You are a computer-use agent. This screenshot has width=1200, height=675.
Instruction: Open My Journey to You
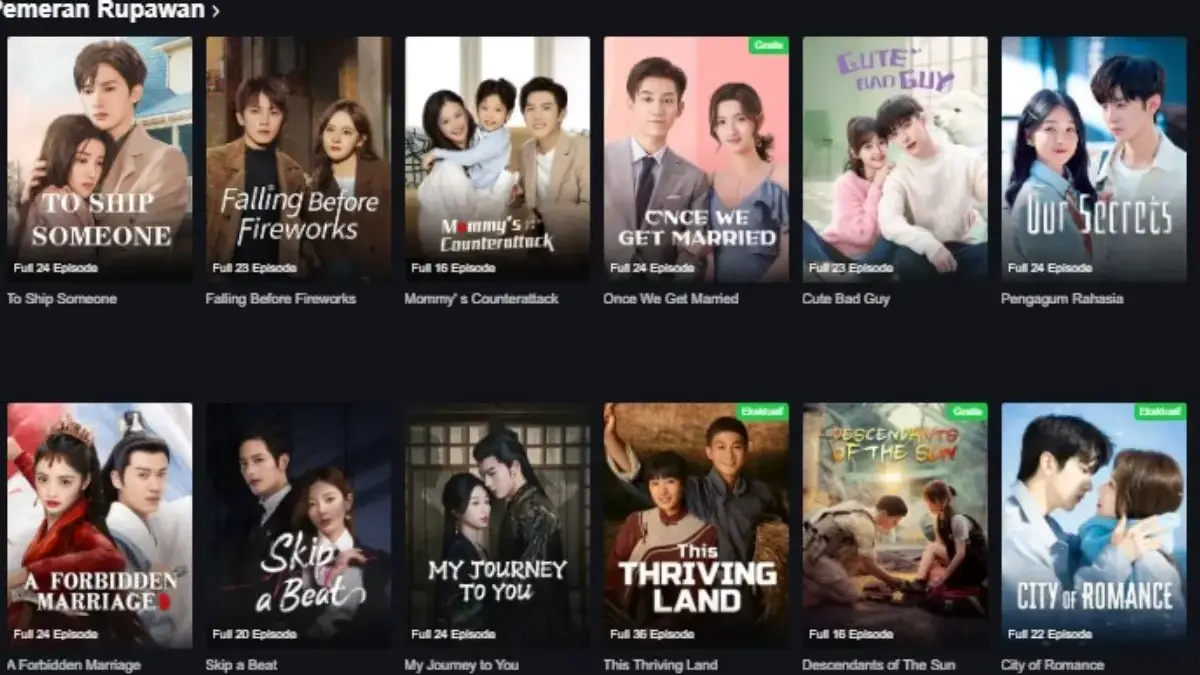[497, 524]
